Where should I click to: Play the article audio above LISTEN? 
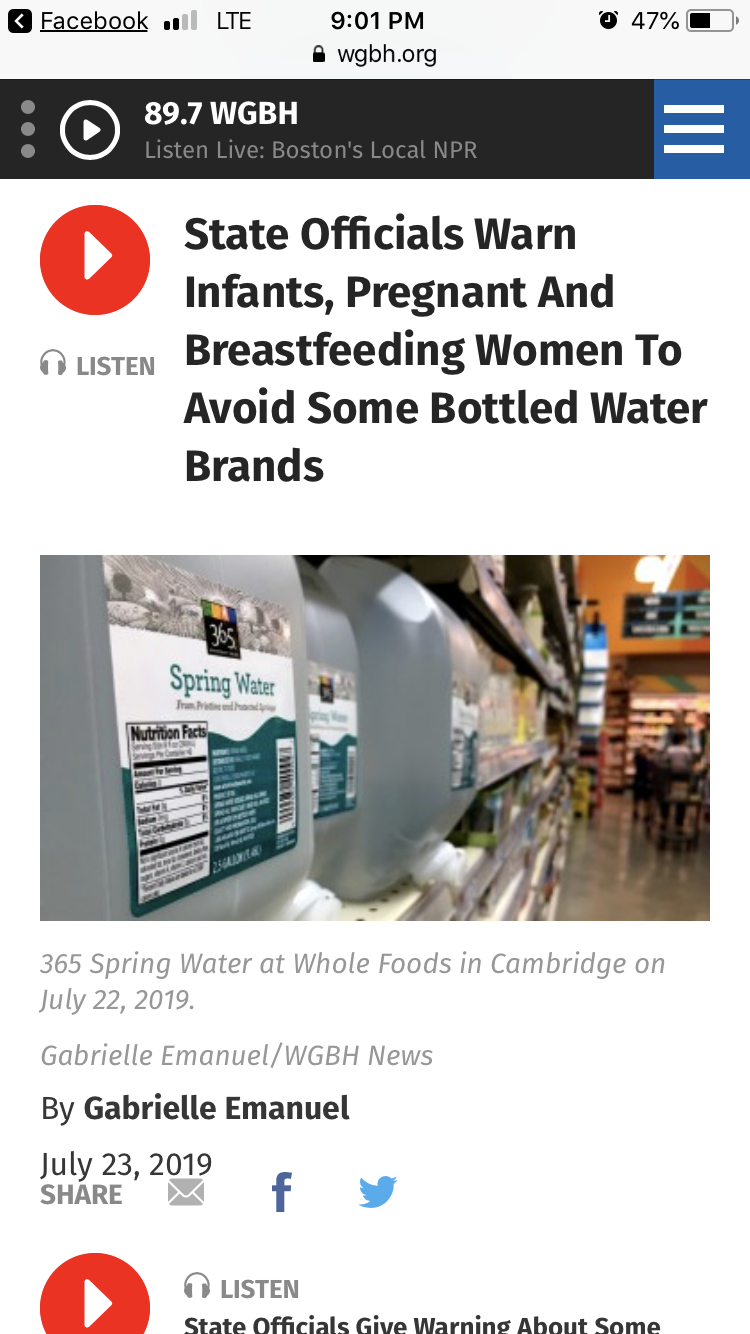[x=95, y=260]
